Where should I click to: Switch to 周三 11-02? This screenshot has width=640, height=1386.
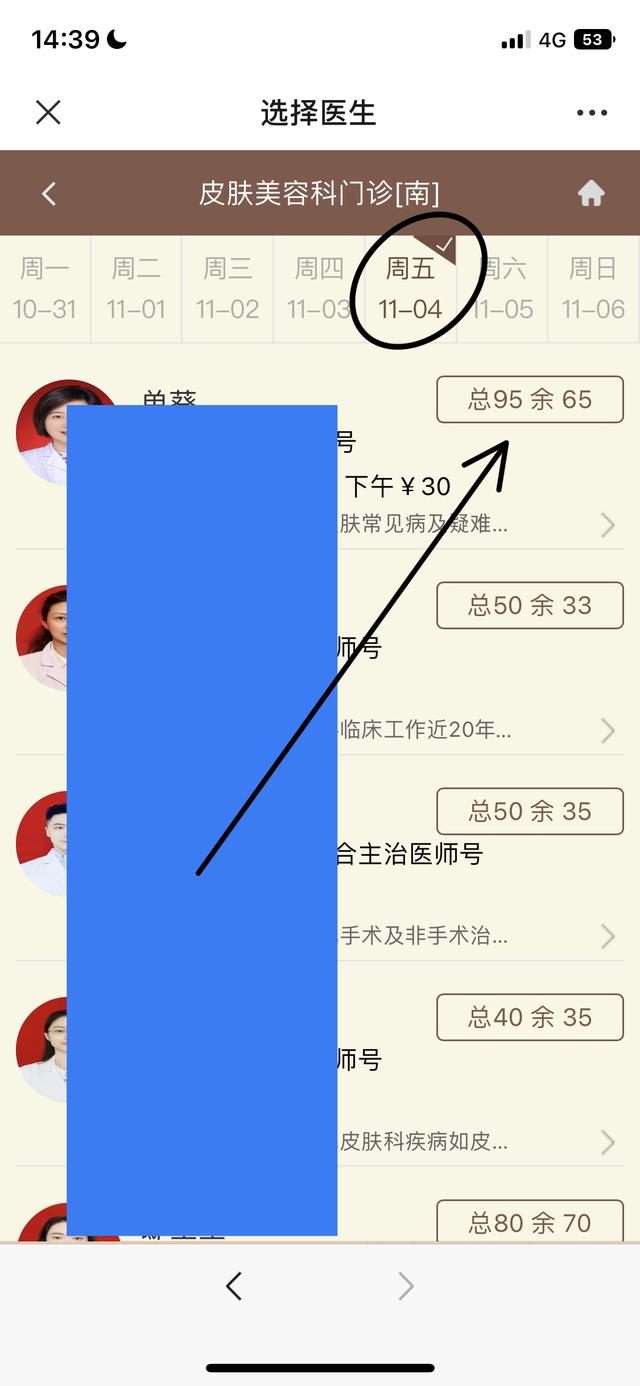point(228,289)
